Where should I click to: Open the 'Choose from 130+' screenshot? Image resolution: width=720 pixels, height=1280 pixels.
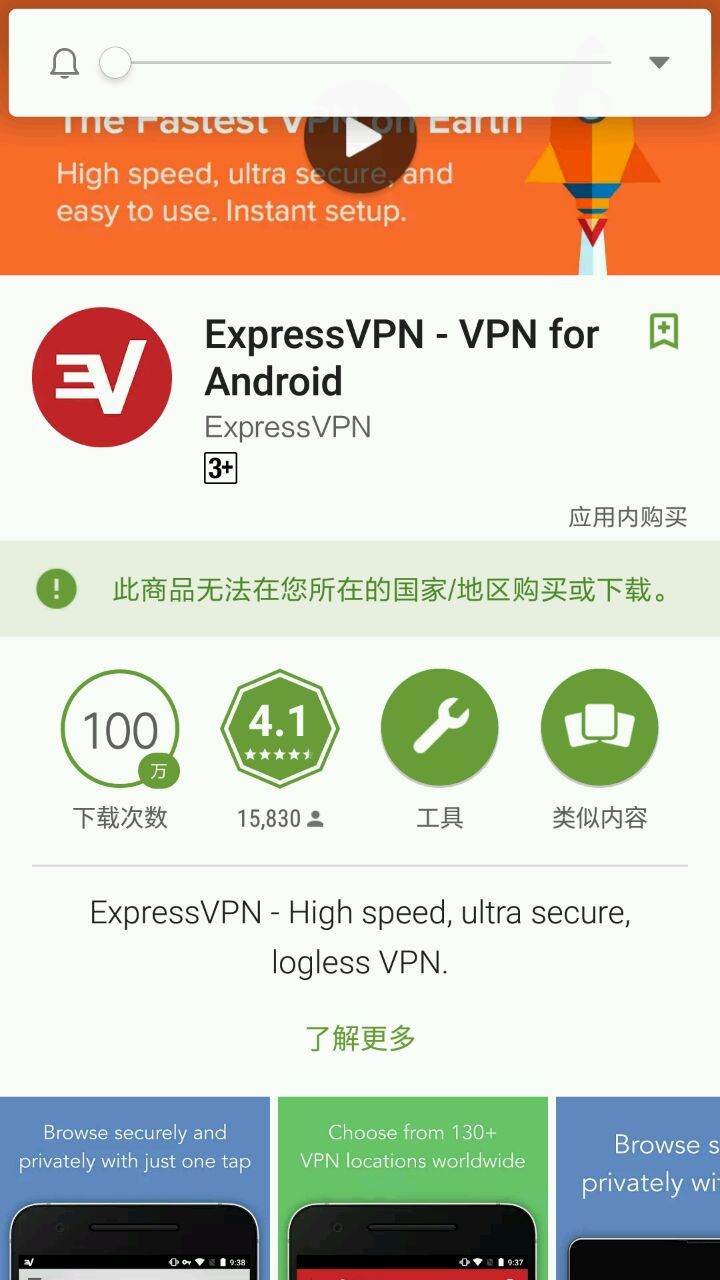coord(412,1188)
